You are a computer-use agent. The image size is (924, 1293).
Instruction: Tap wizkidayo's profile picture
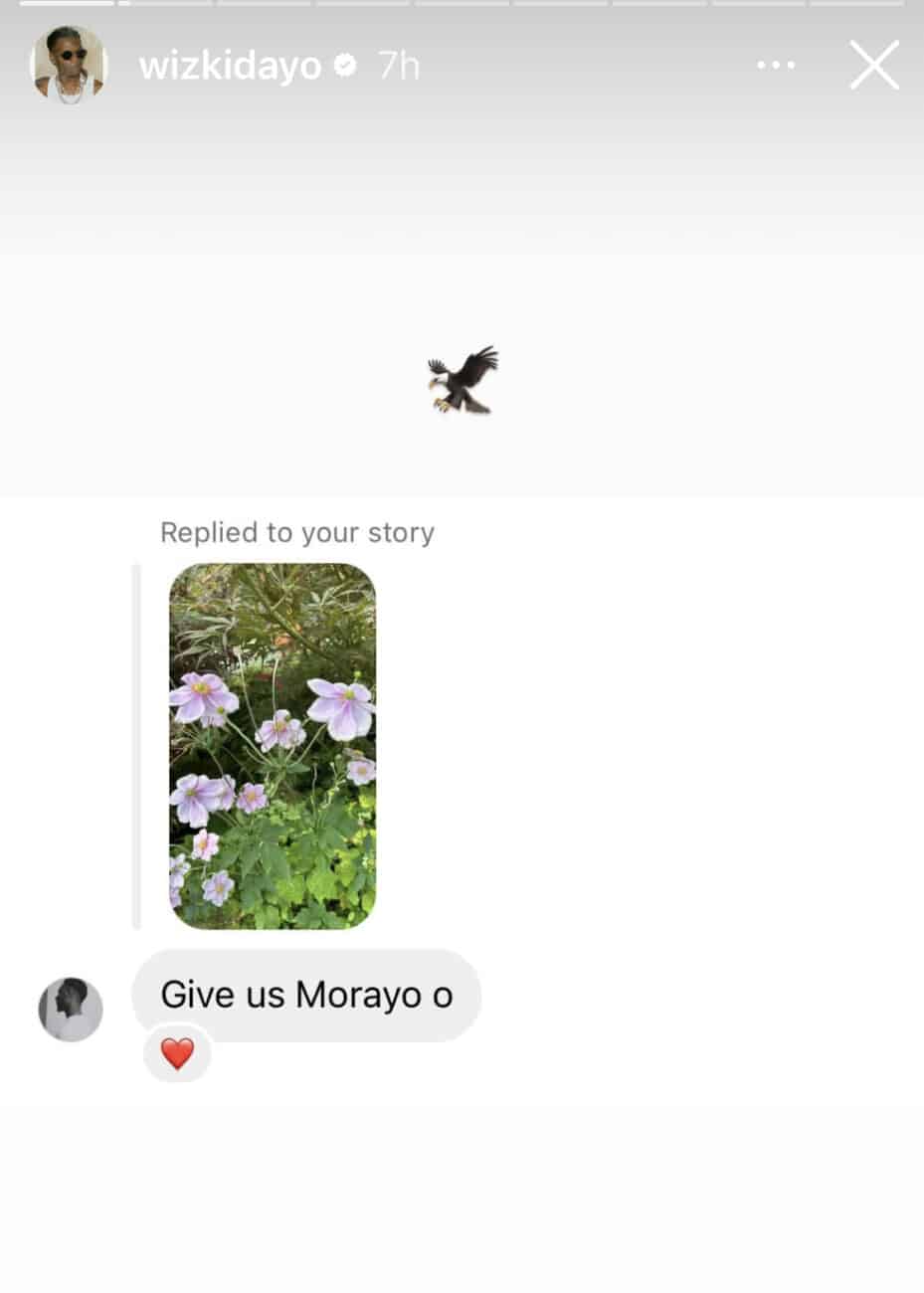(69, 65)
